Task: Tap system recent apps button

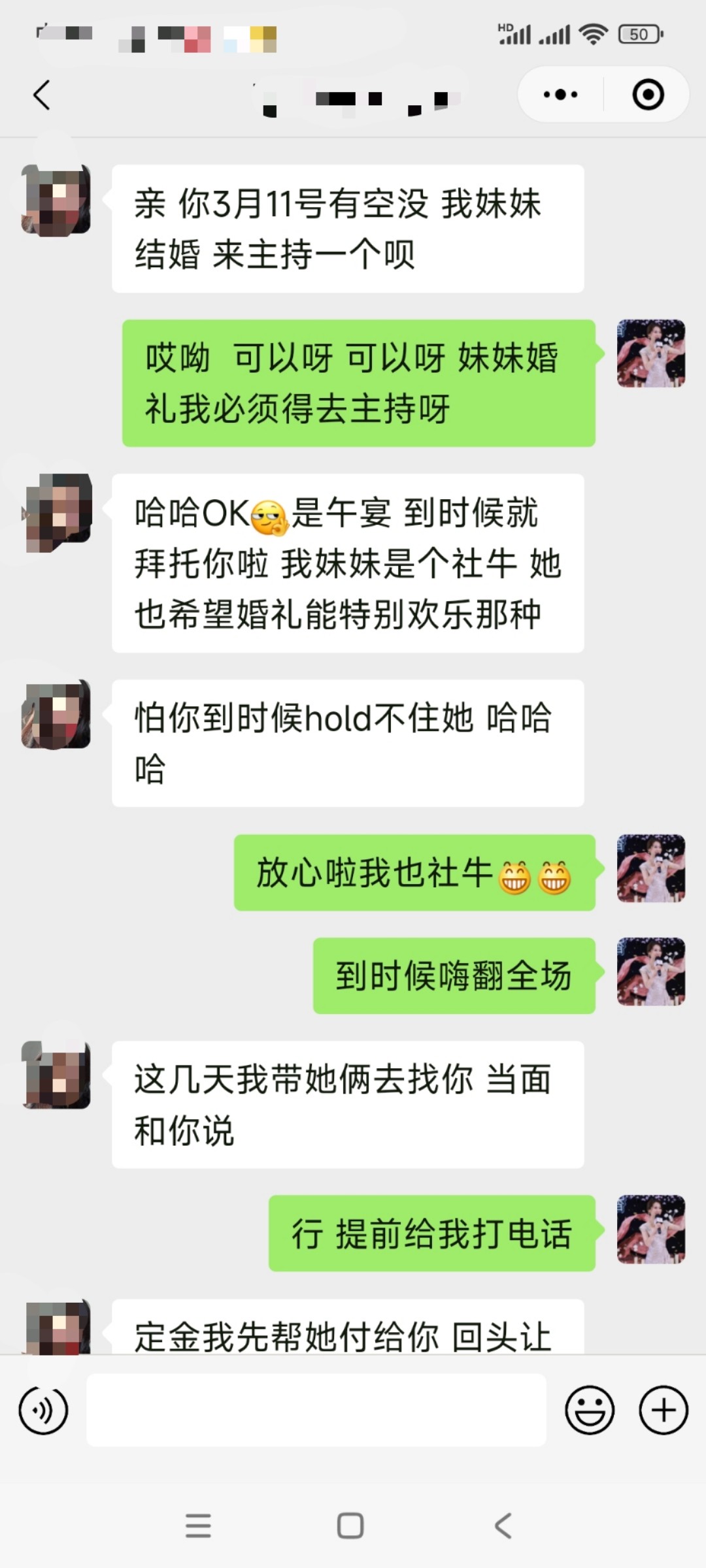Action: pos(198,1526)
